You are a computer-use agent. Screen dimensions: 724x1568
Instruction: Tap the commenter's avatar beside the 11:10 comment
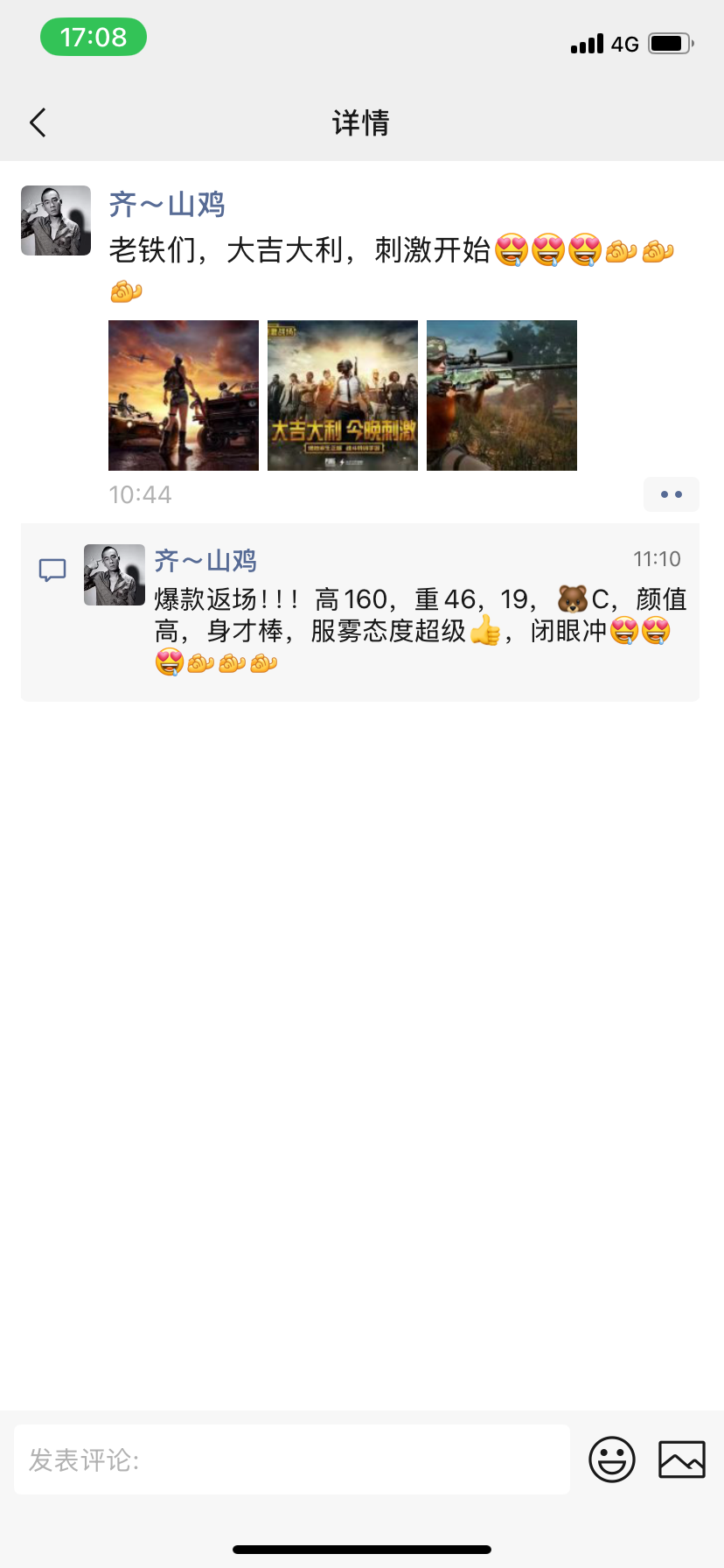coord(115,575)
